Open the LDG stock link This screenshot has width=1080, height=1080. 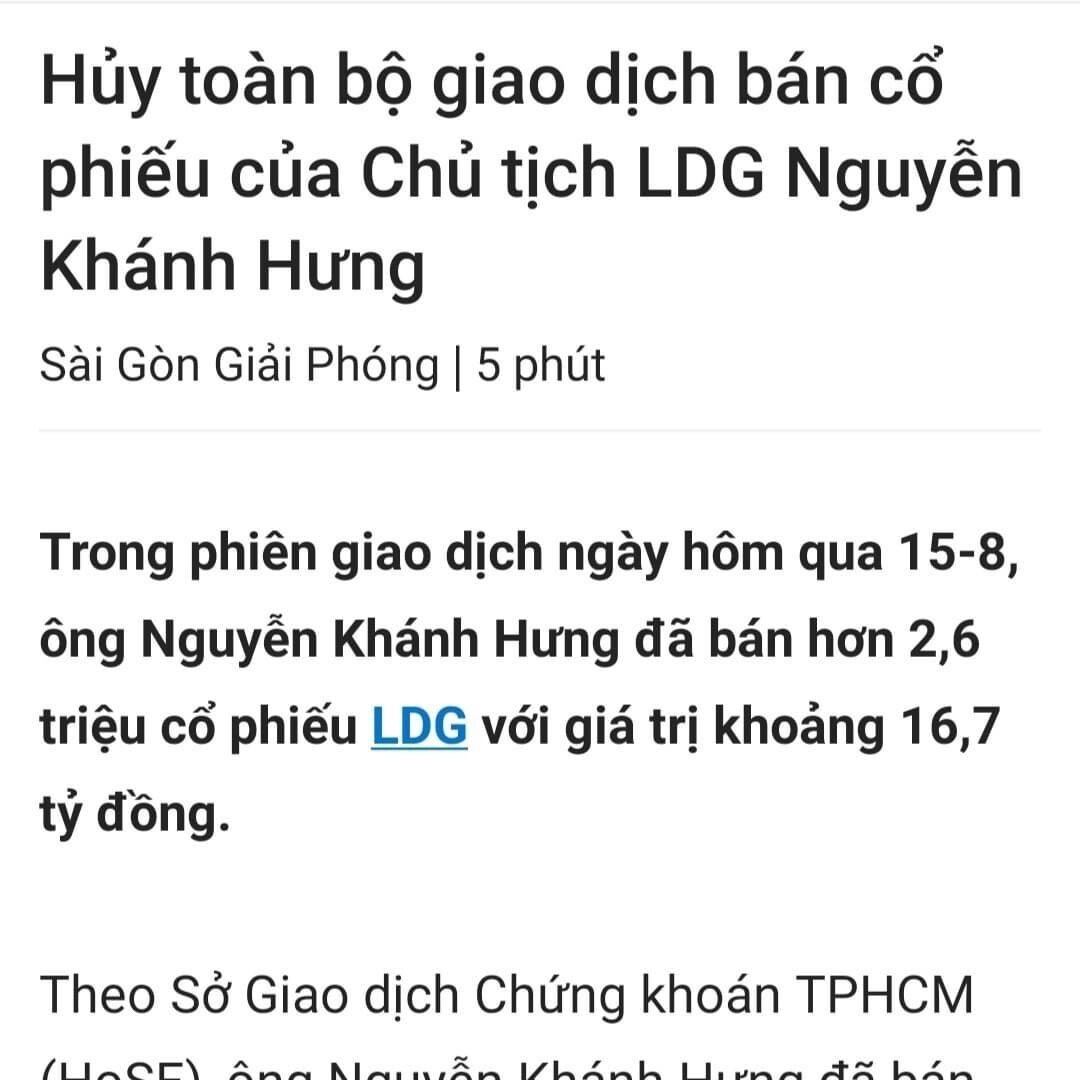(418, 726)
